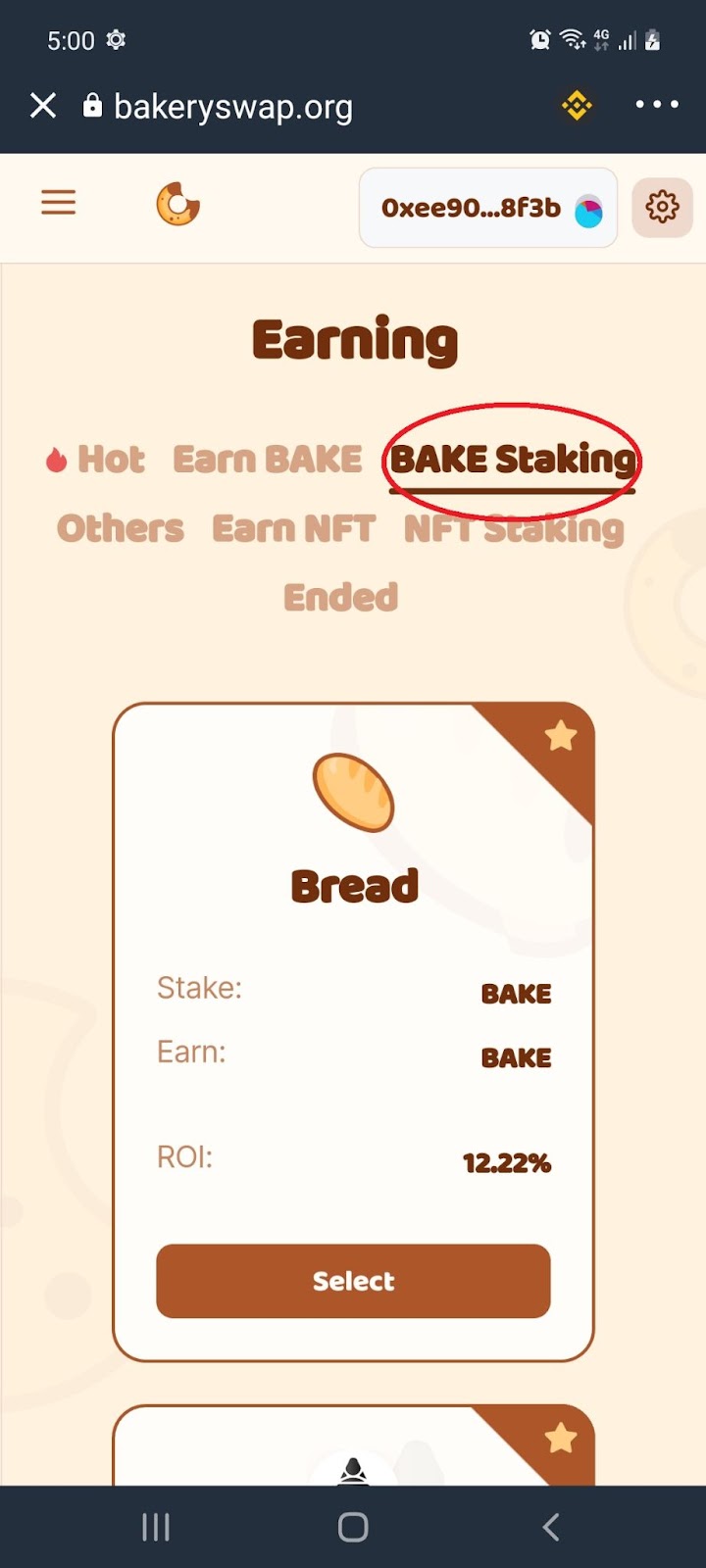The width and height of the screenshot is (706, 1568).
Task: Close the in-app browser page
Action: (43, 105)
